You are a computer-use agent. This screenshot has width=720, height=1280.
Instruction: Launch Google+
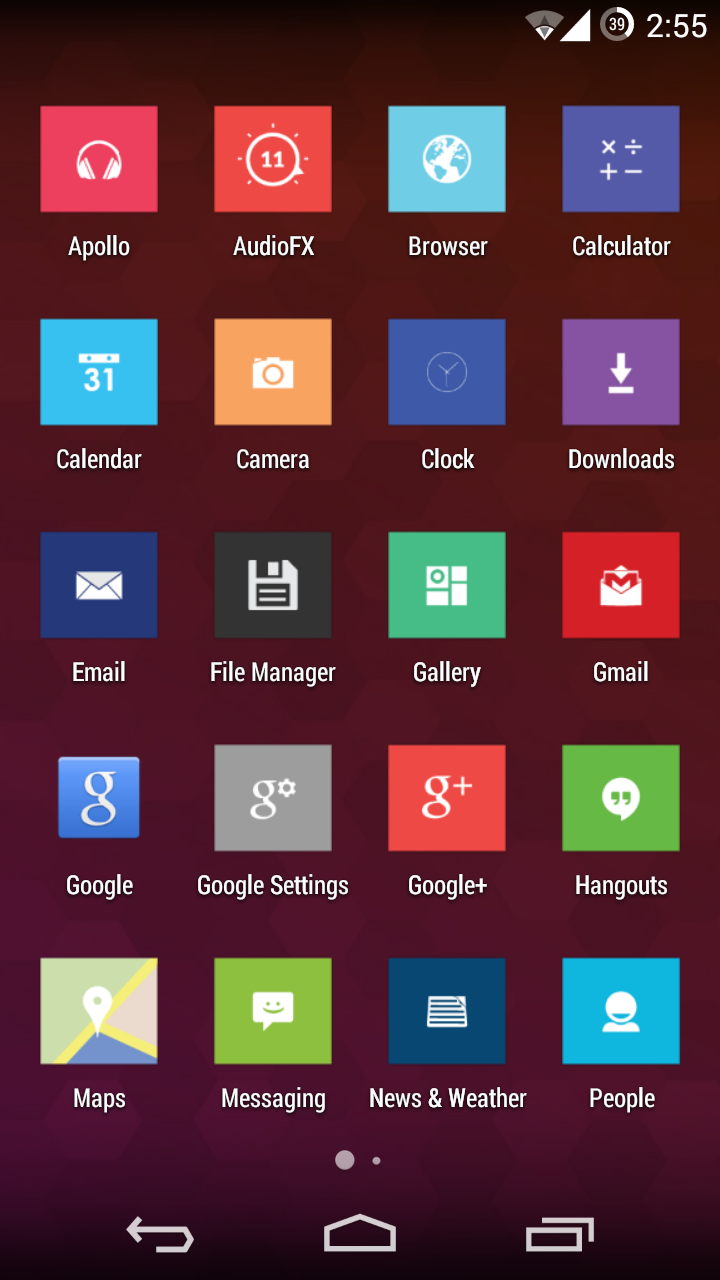coord(447,798)
